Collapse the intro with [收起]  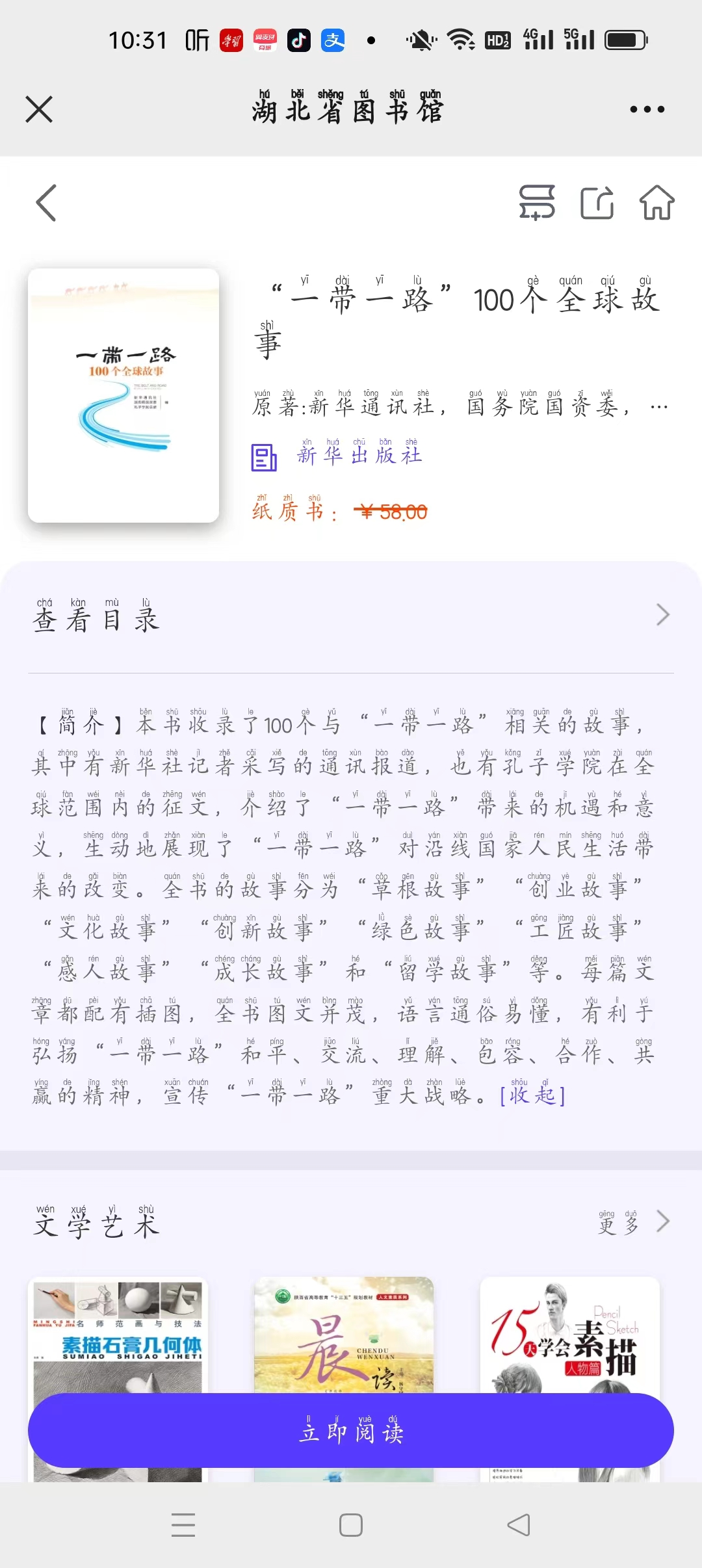click(x=532, y=1096)
